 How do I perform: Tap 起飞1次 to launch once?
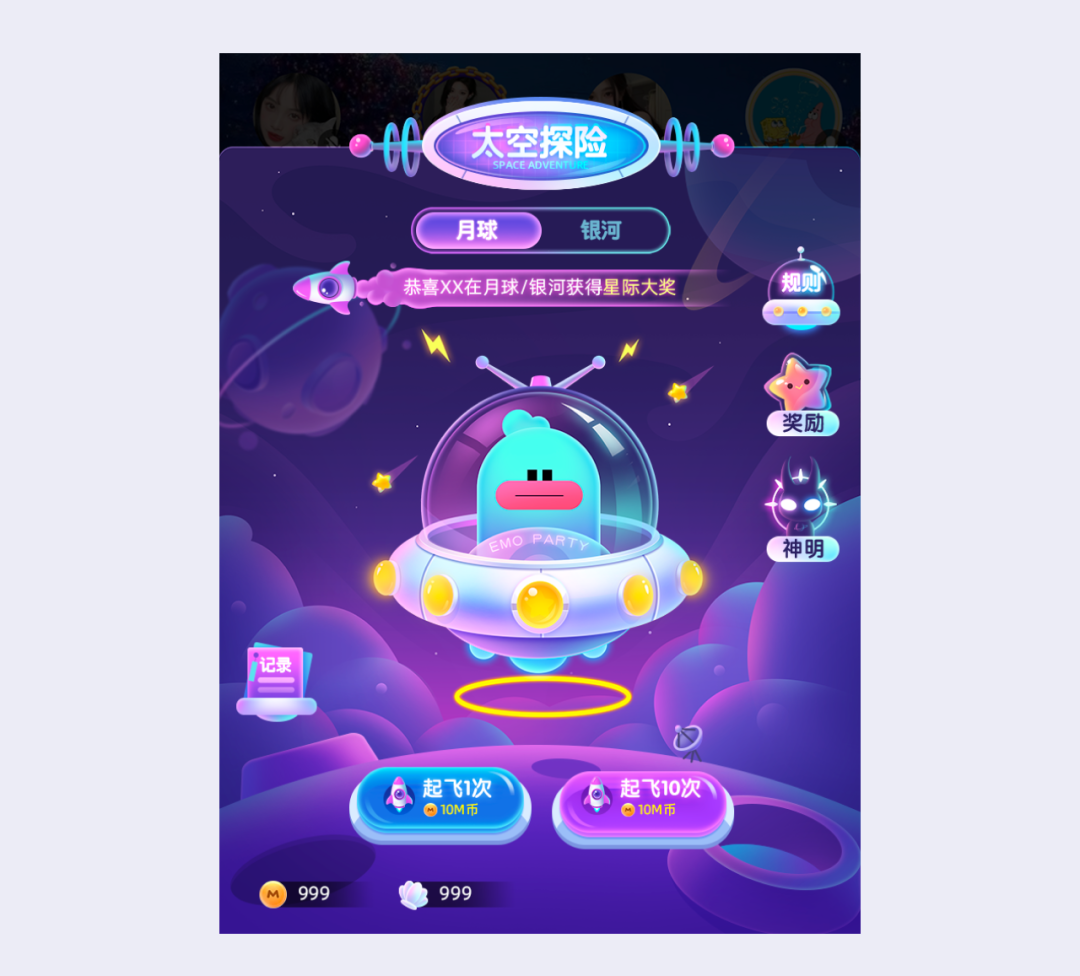pos(440,797)
